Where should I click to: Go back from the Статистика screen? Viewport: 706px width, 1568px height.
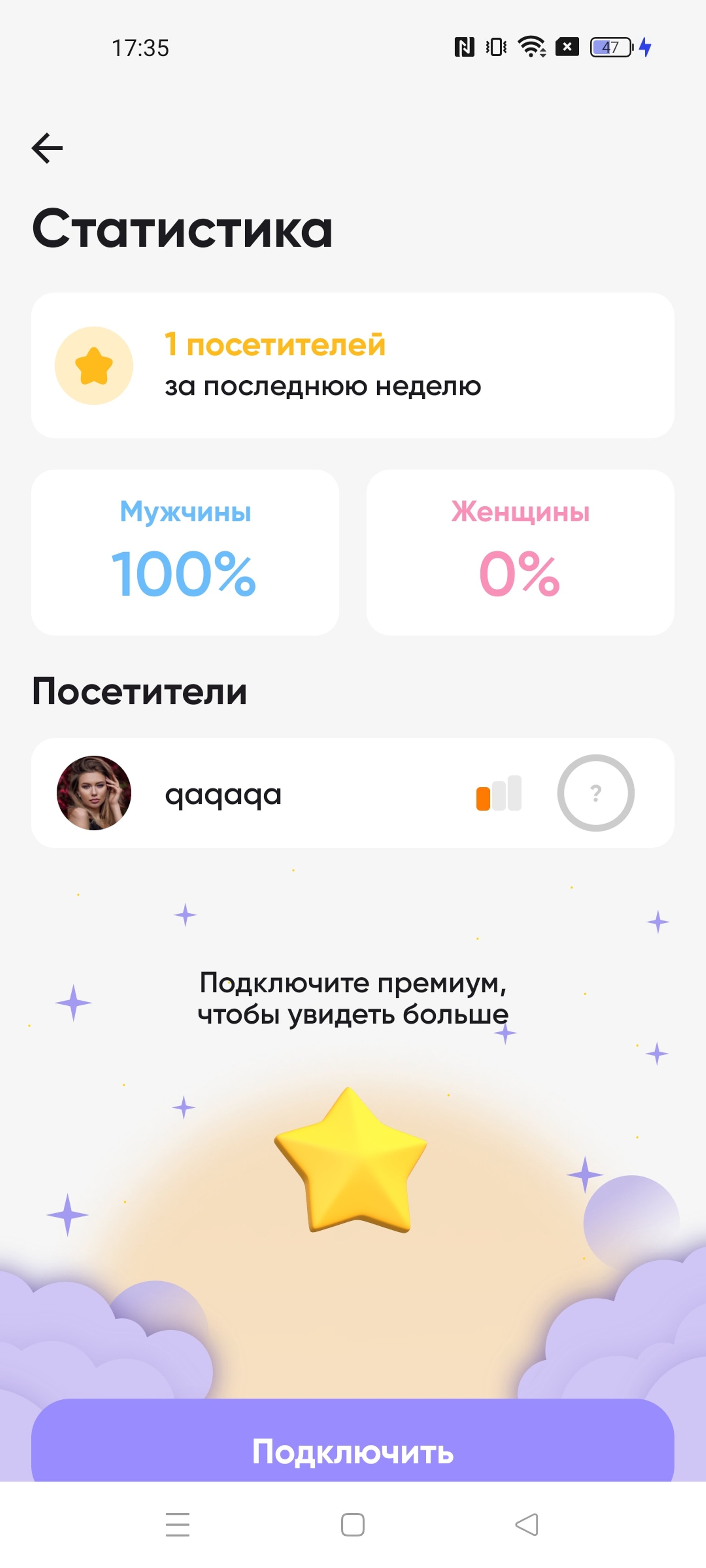pyautogui.click(x=47, y=148)
